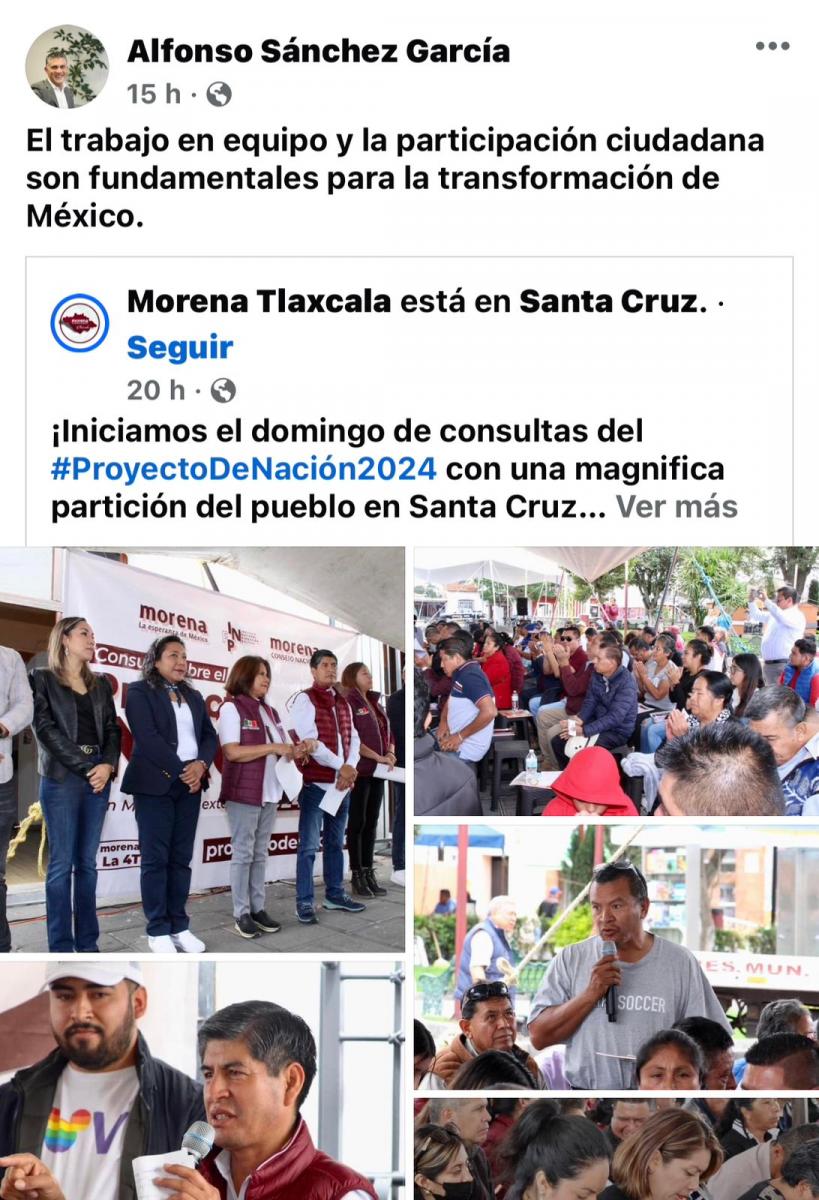
Task: Open the Morena Tlaxcala page
Action: [259, 301]
